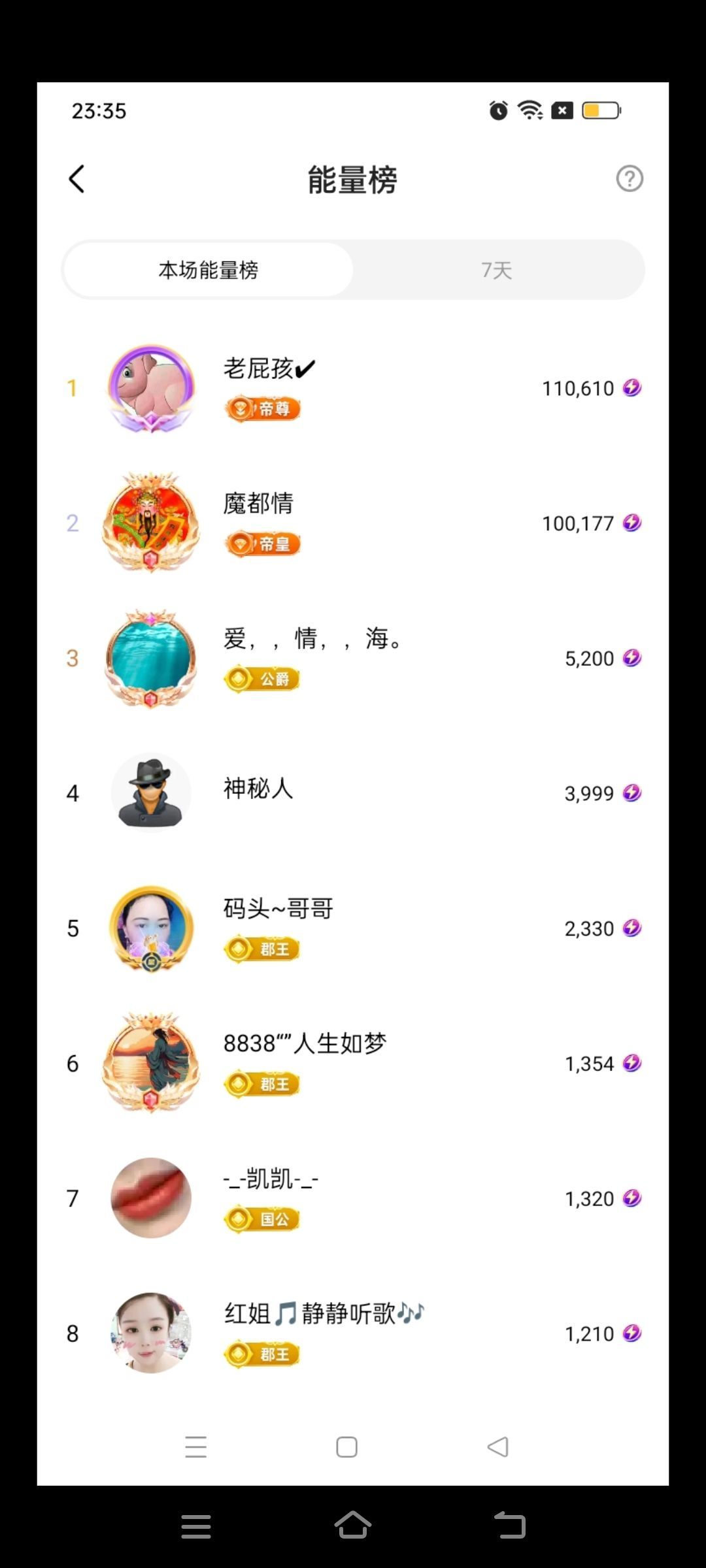This screenshot has width=706, height=1568.
Task: Tap the Wi-Fi icon in status bar
Action: pyautogui.click(x=529, y=110)
